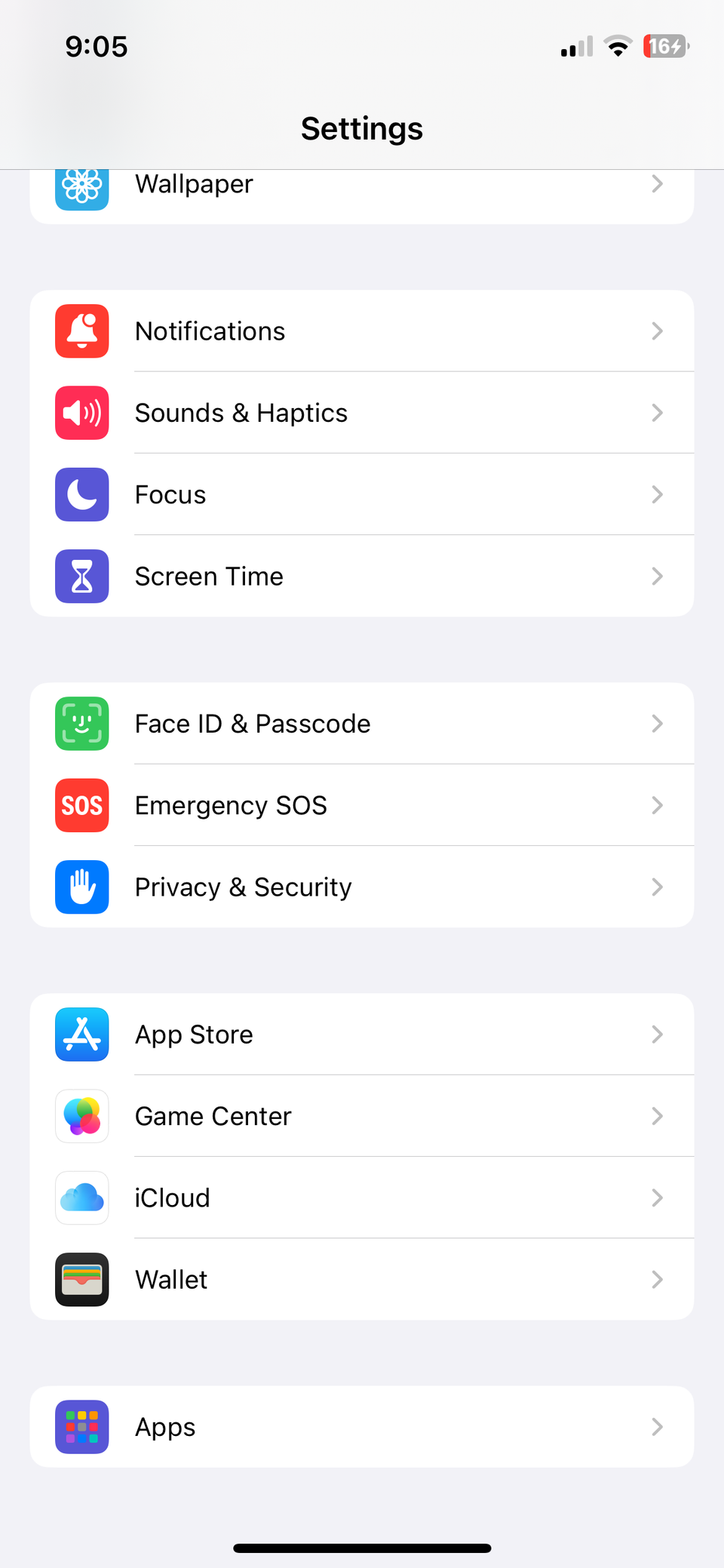The width and height of the screenshot is (724, 1568).
Task: Expand the Apps section chevron
Action: [x=657, y=1426]
